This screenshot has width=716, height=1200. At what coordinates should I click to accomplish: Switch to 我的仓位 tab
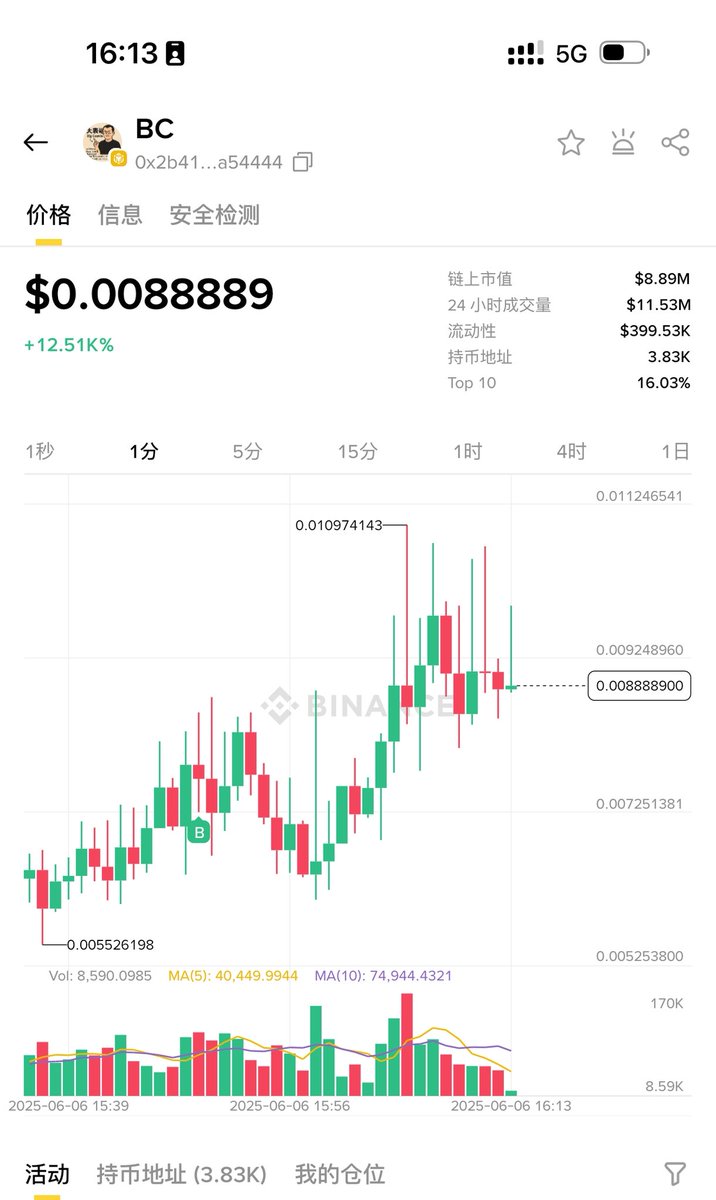coord(340,1174)
